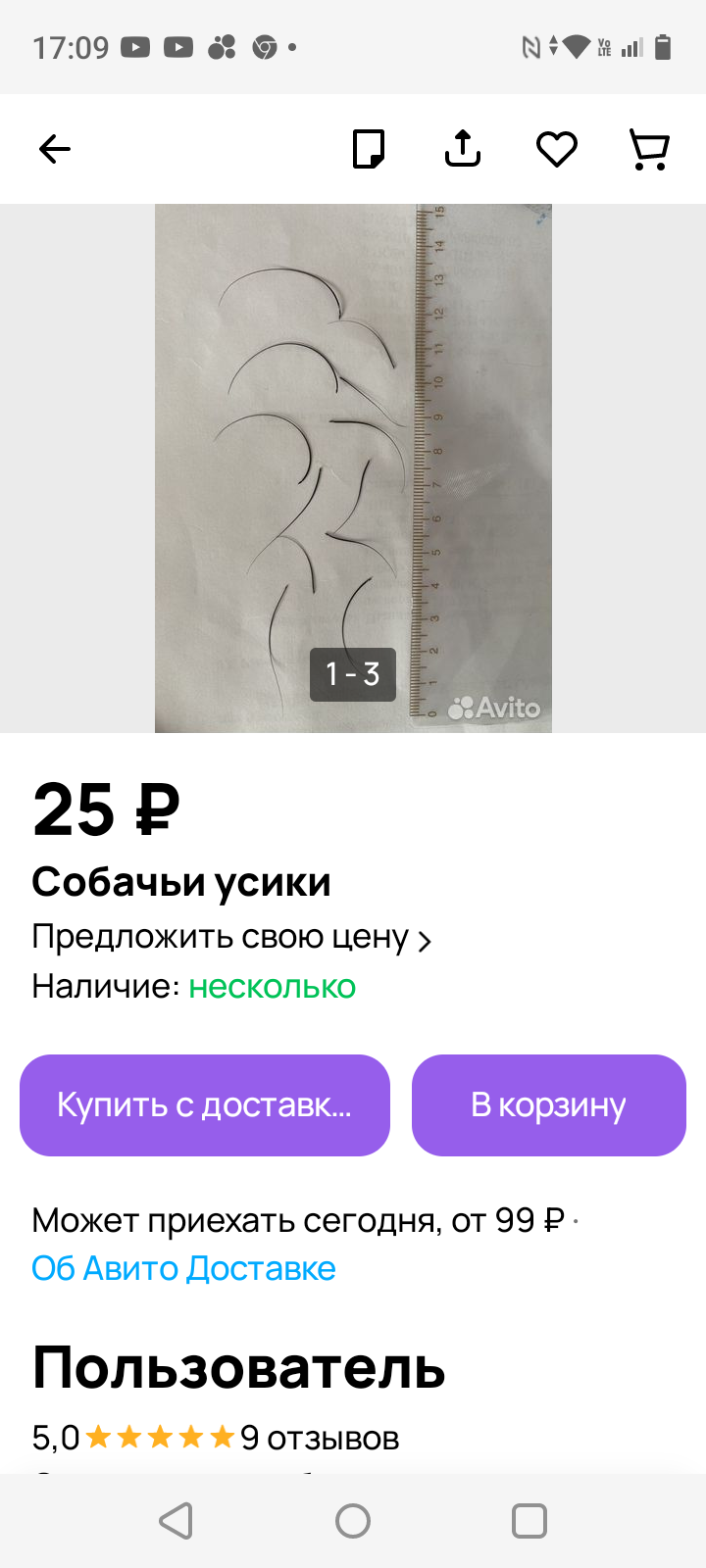This screenshot has height=1568, width=706.
Task: Go back using the top arrow
Action: pos(55,149)
